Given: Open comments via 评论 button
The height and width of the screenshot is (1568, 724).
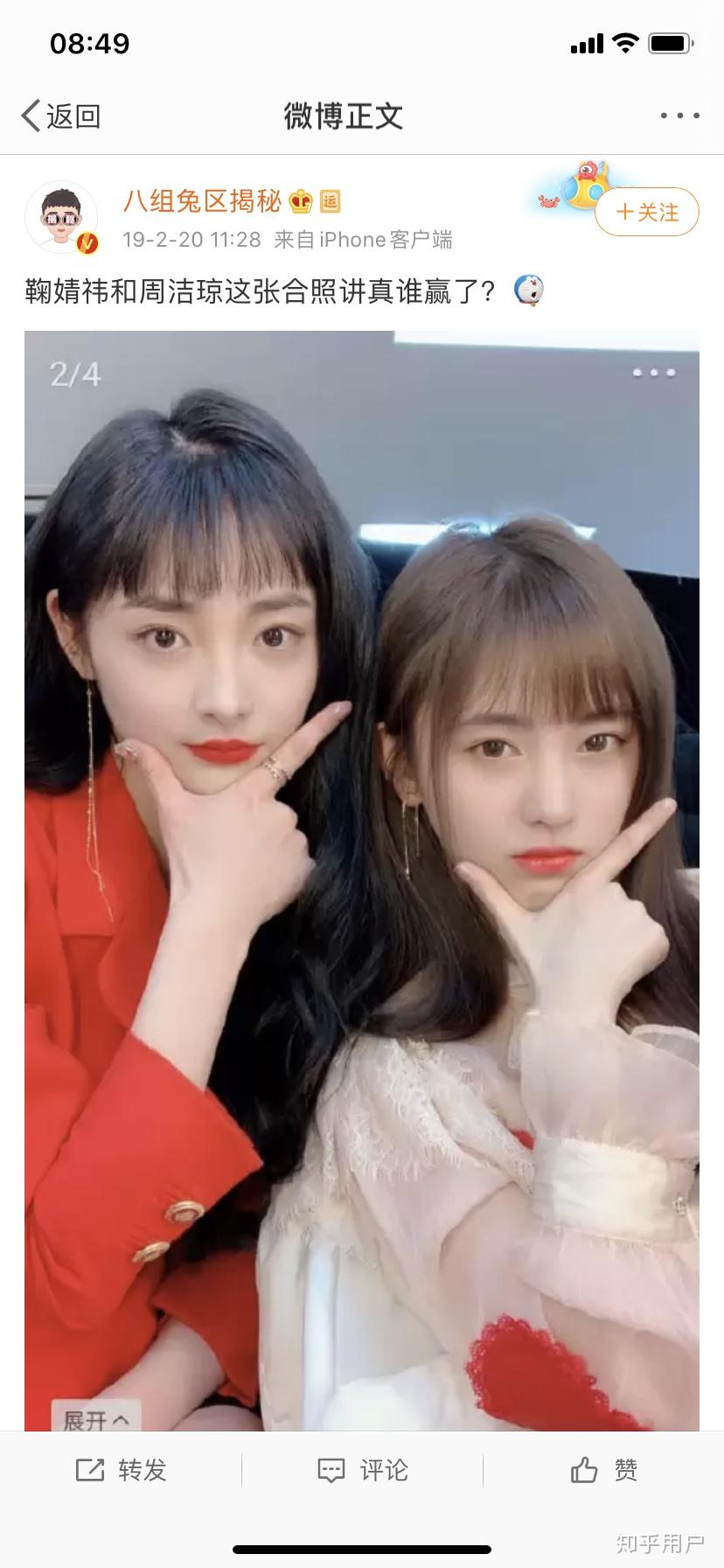Looking at the screenshot, I should tap(362, 1470).
